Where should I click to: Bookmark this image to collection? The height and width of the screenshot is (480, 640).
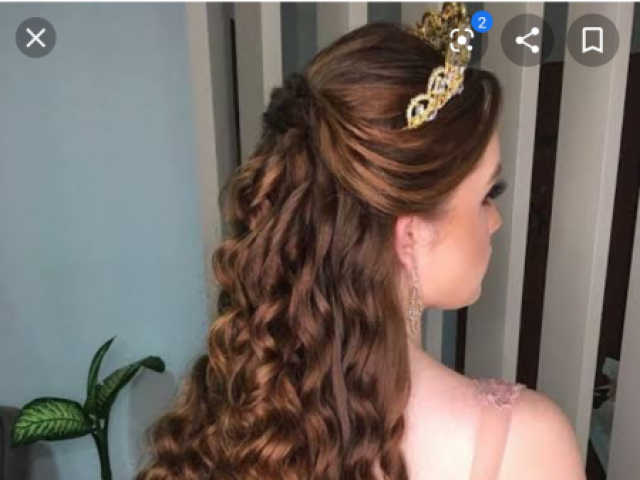tap(592, 40)
